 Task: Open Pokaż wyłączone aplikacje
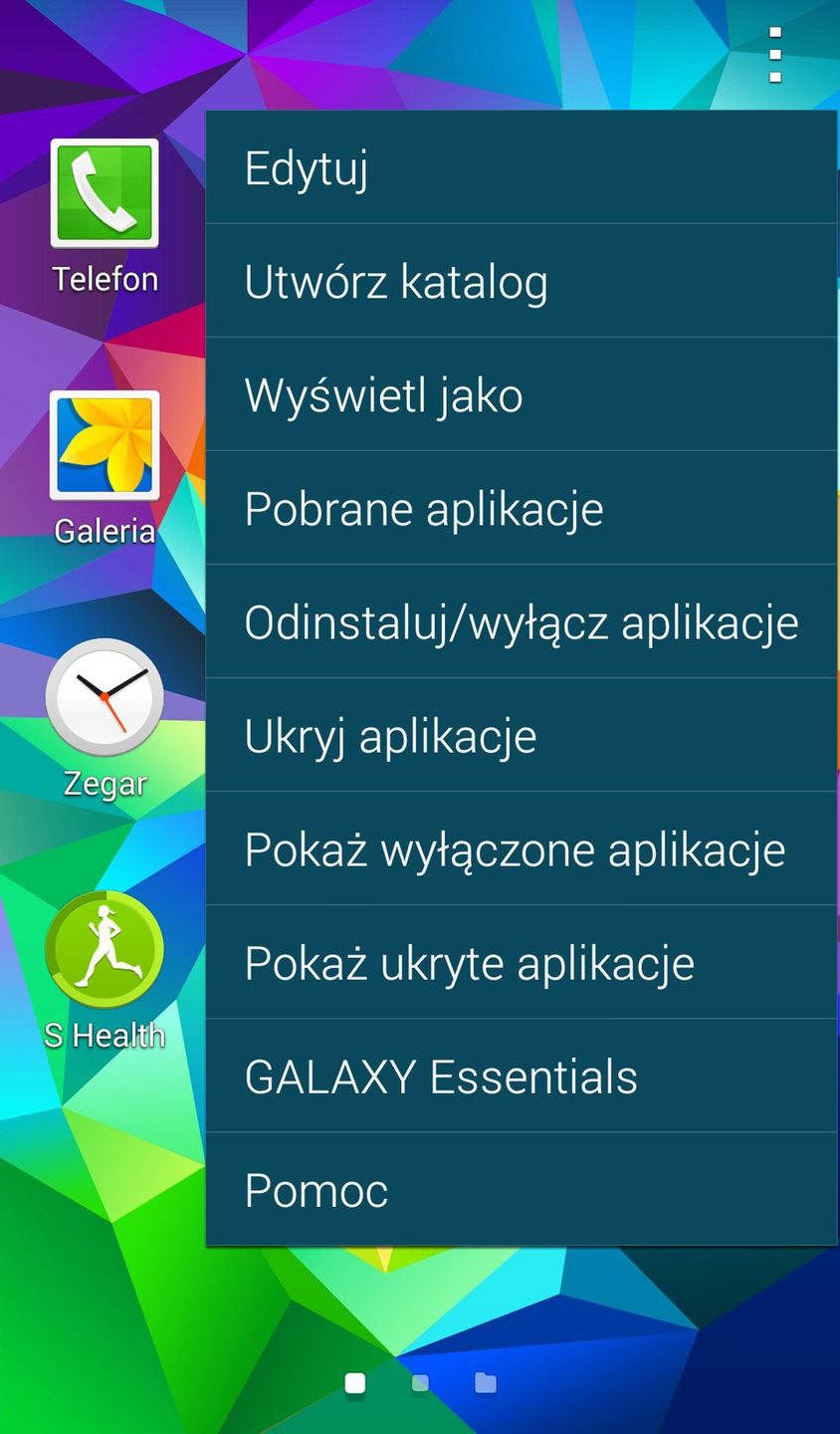point(521,849)
